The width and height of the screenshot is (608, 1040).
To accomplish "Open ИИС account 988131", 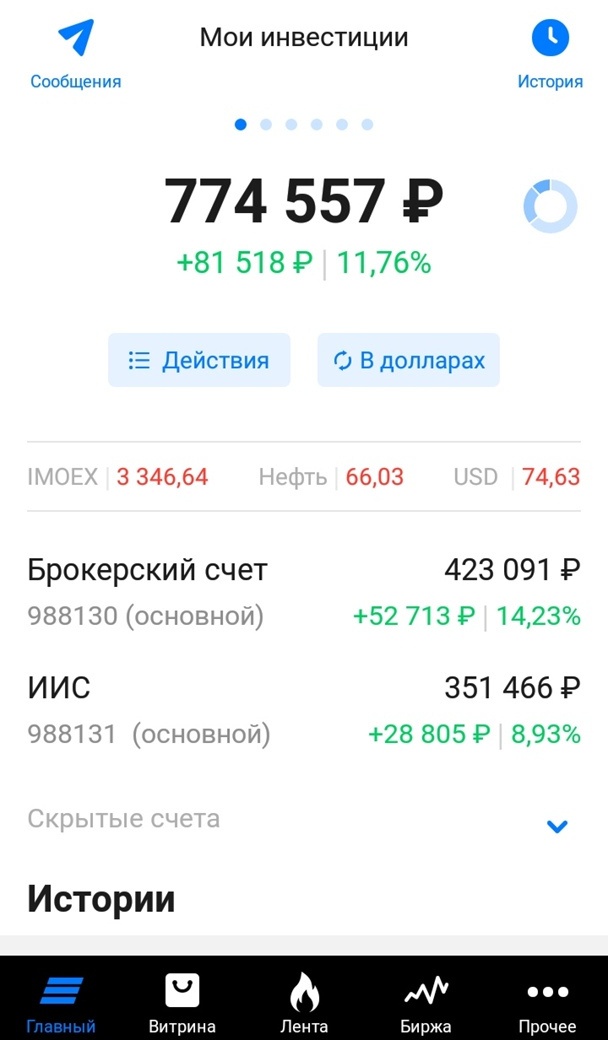I will coord(304,710).
